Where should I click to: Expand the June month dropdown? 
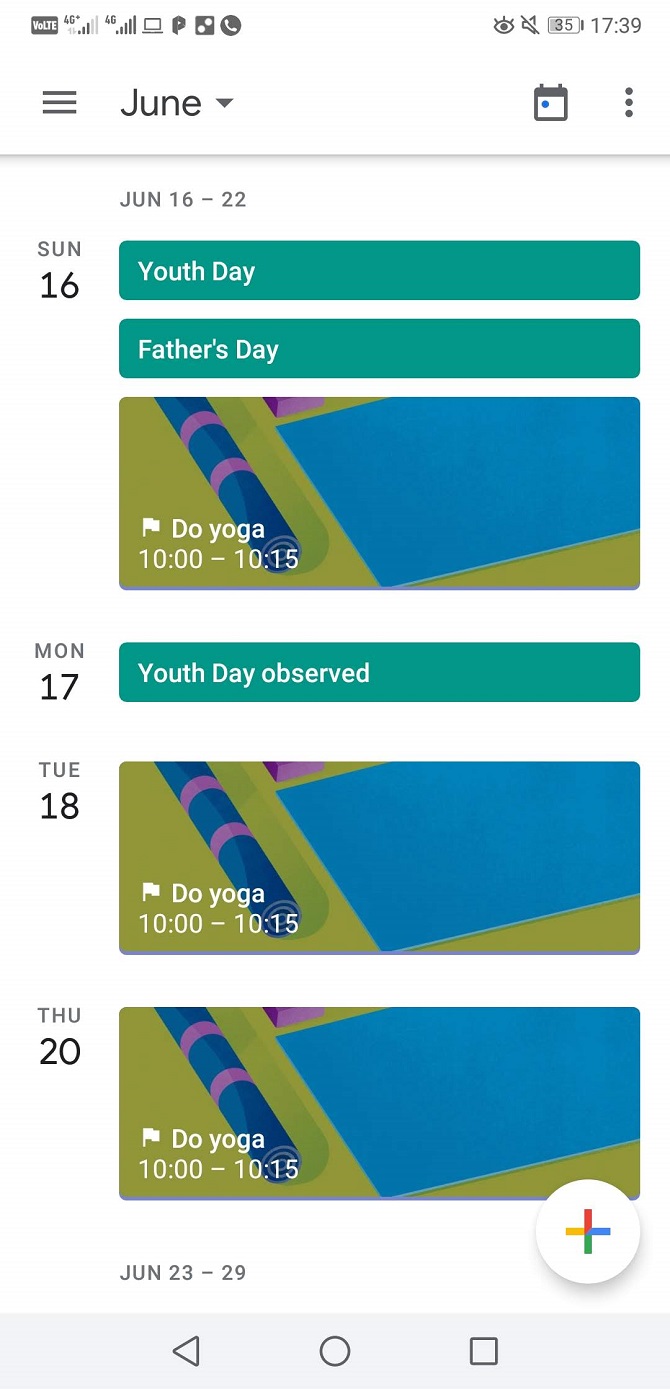(177, 103)
